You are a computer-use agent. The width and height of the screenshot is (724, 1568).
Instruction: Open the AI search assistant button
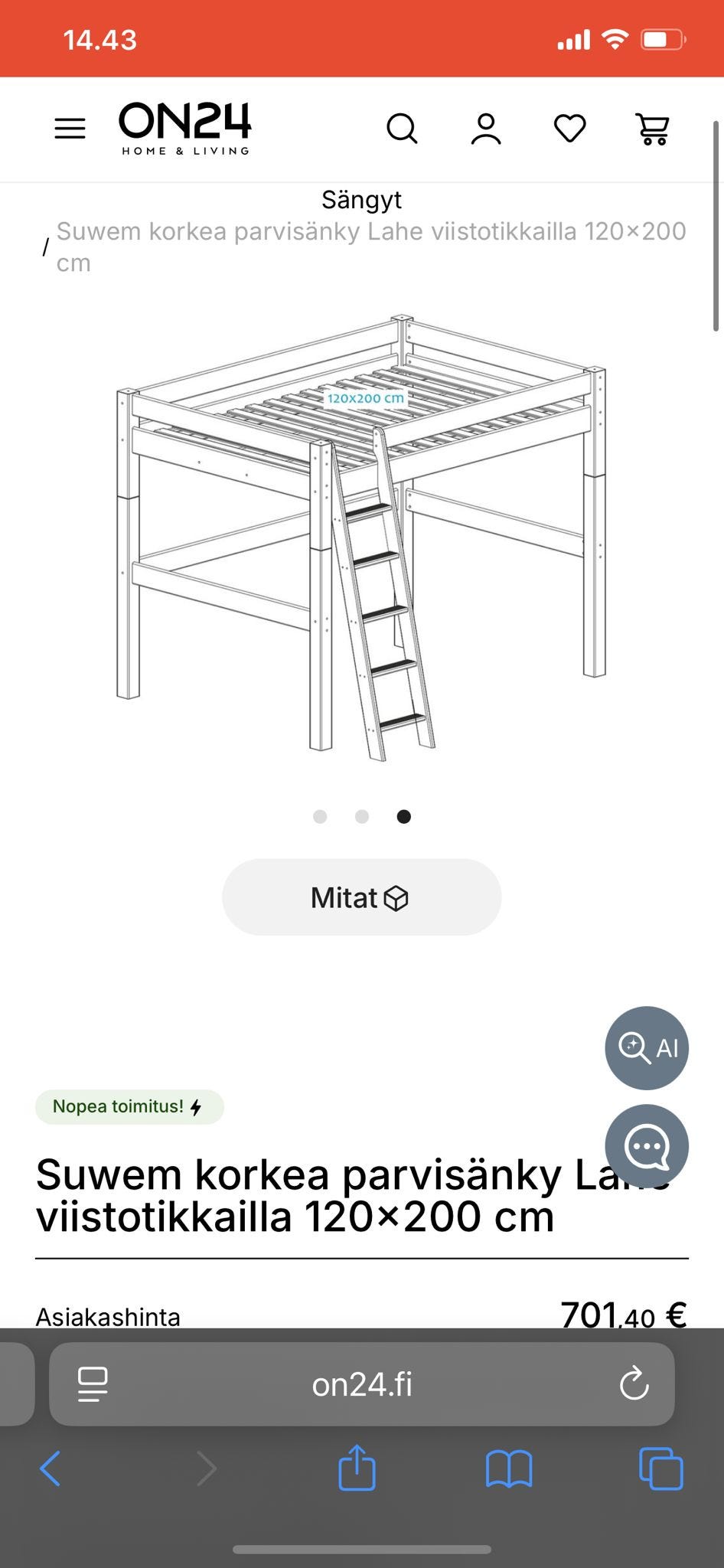coord(647,1048)
